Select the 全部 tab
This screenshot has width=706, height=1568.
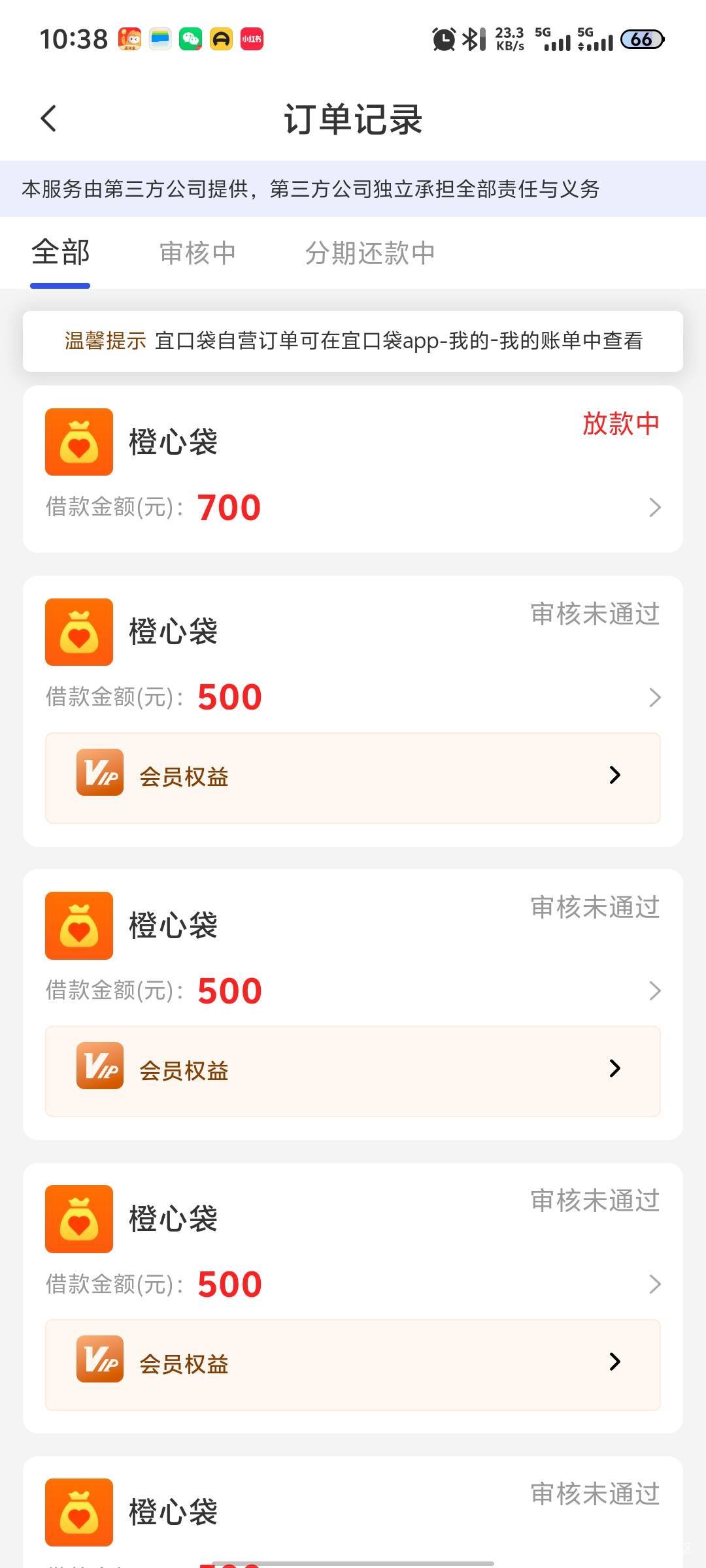60,253
